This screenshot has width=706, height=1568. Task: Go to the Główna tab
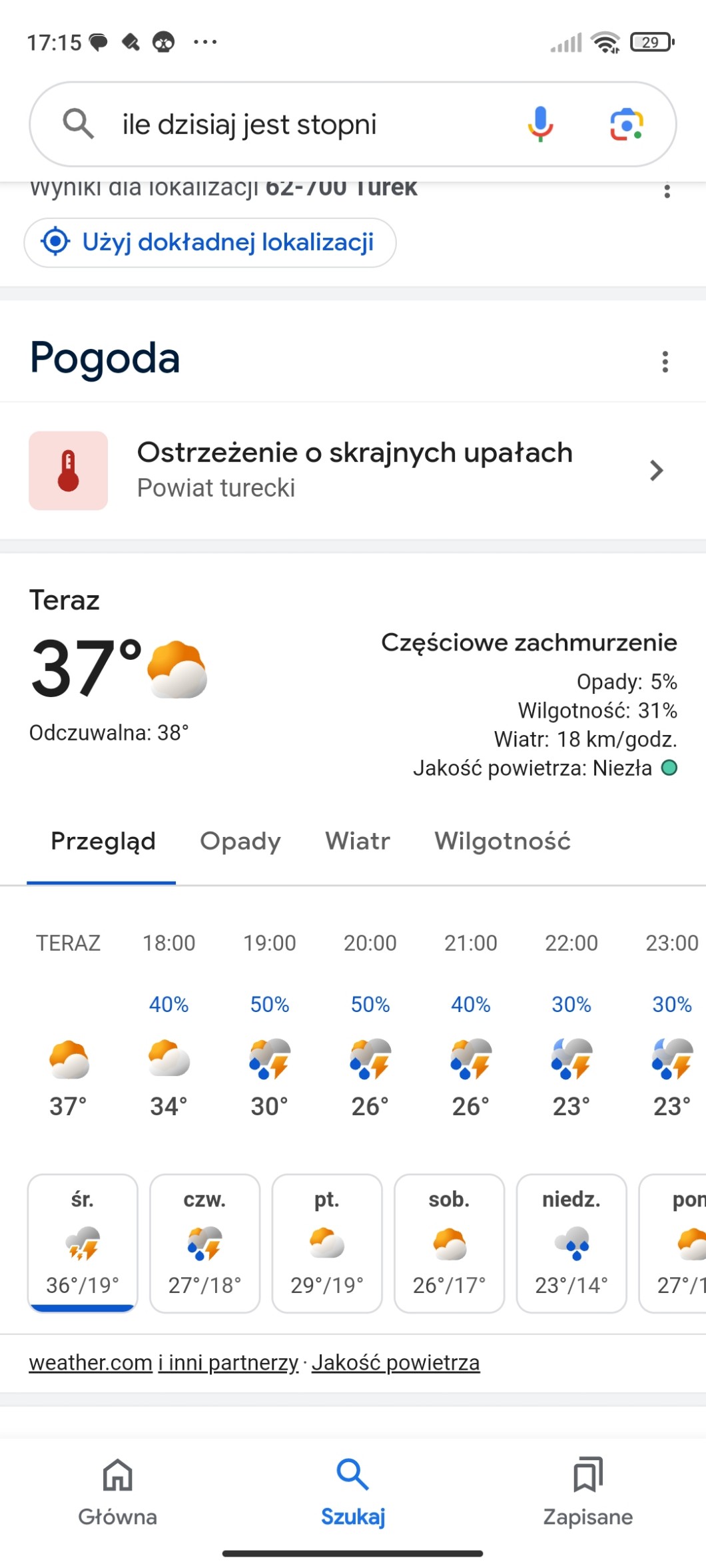coord(118,1492)
